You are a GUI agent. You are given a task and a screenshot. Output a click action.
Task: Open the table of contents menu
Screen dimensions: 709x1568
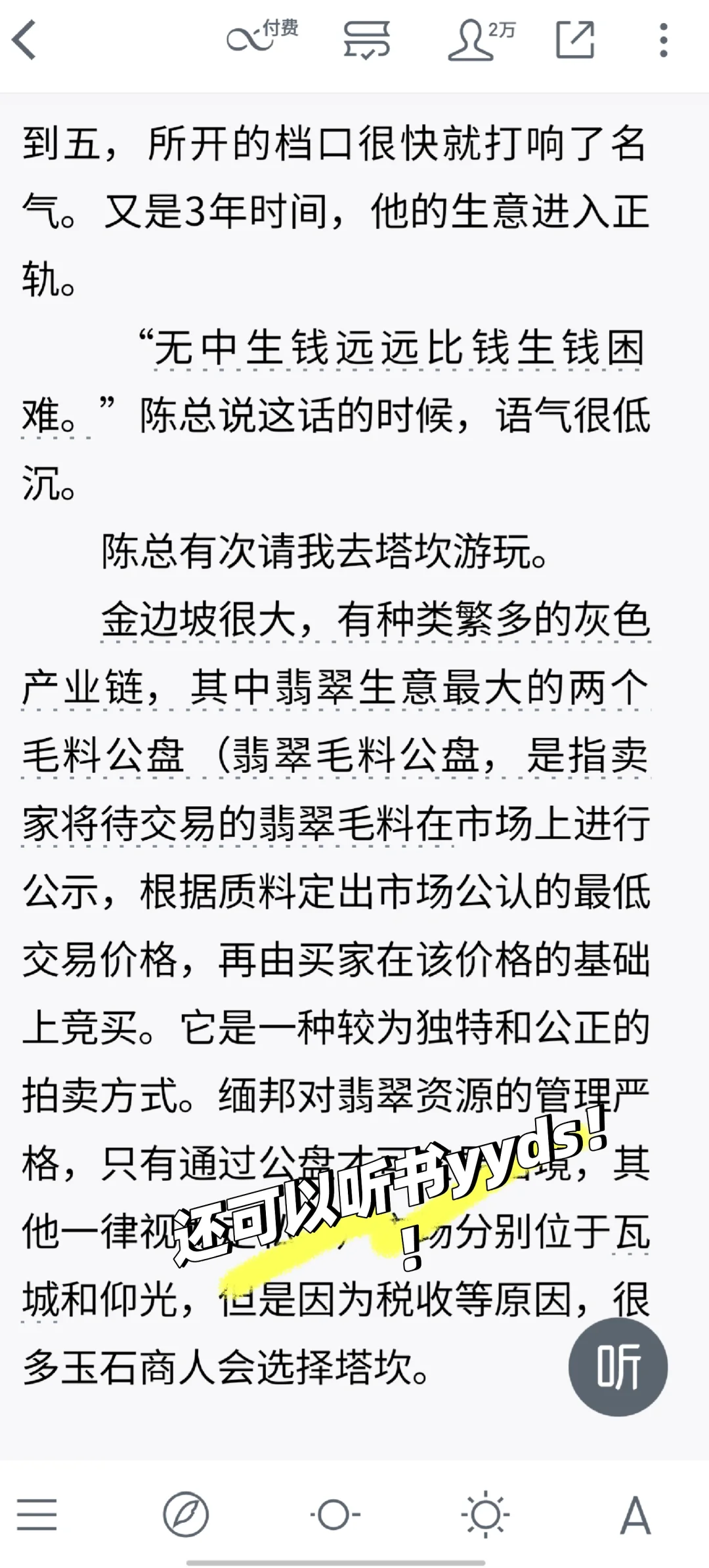coord(37,1515)
